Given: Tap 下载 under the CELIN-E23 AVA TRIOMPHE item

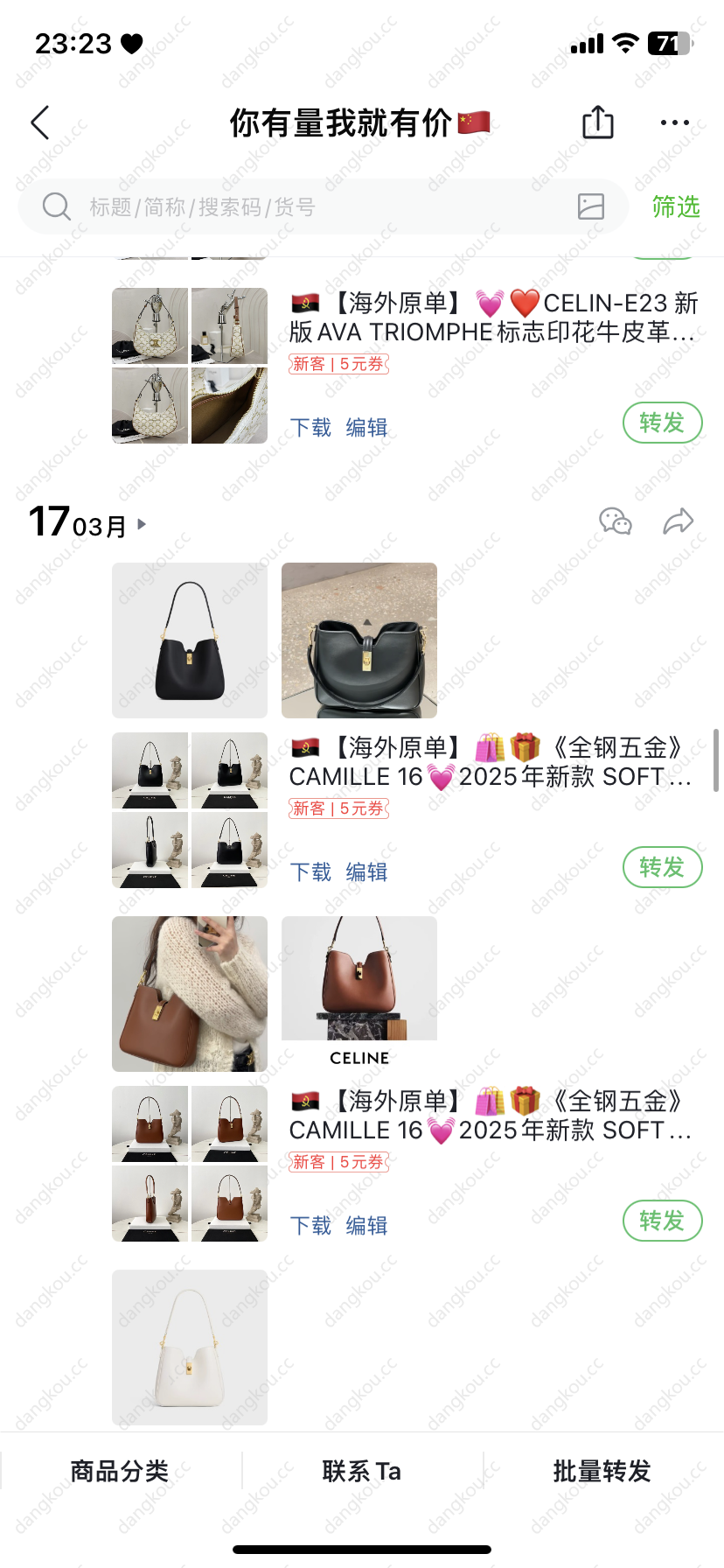Looking at the screenshot, I should [x=310, y=427].
